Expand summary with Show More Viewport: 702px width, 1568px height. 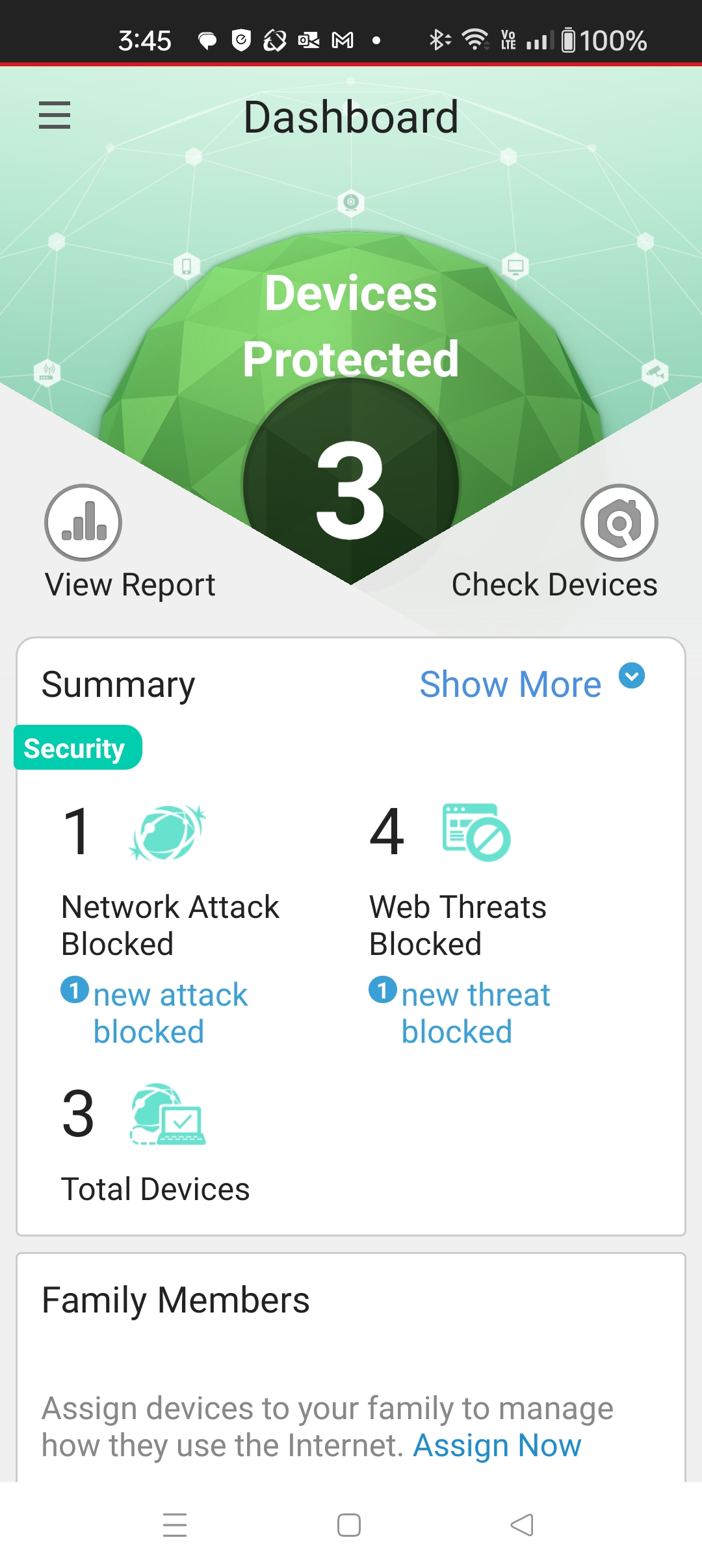[x=532, y=683]
